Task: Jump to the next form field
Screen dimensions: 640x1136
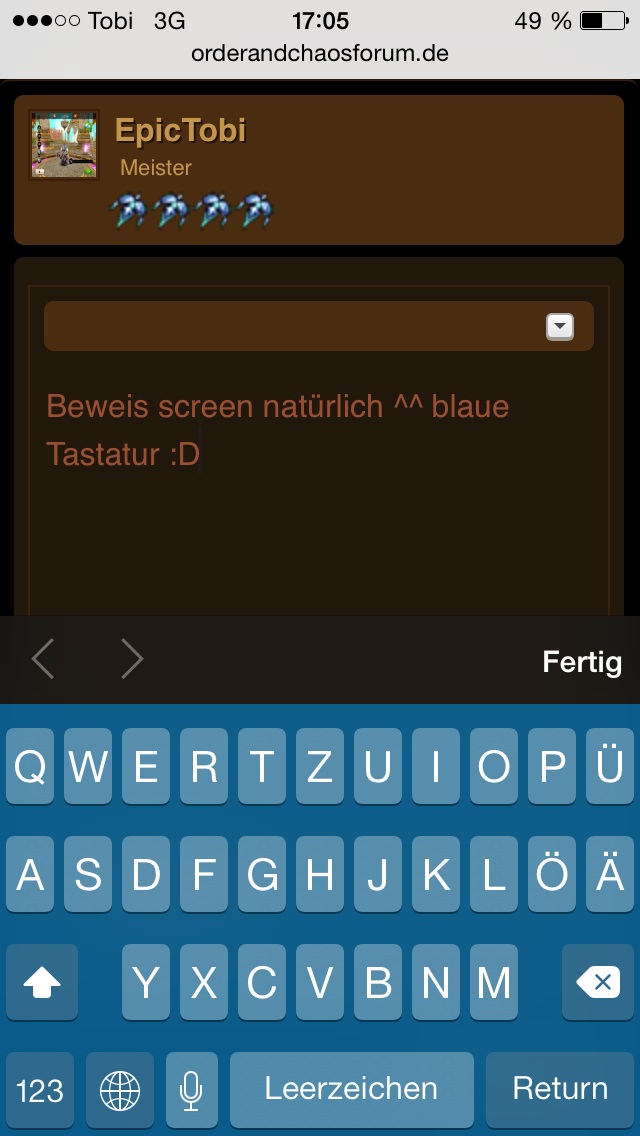Action: pos(132,660)
